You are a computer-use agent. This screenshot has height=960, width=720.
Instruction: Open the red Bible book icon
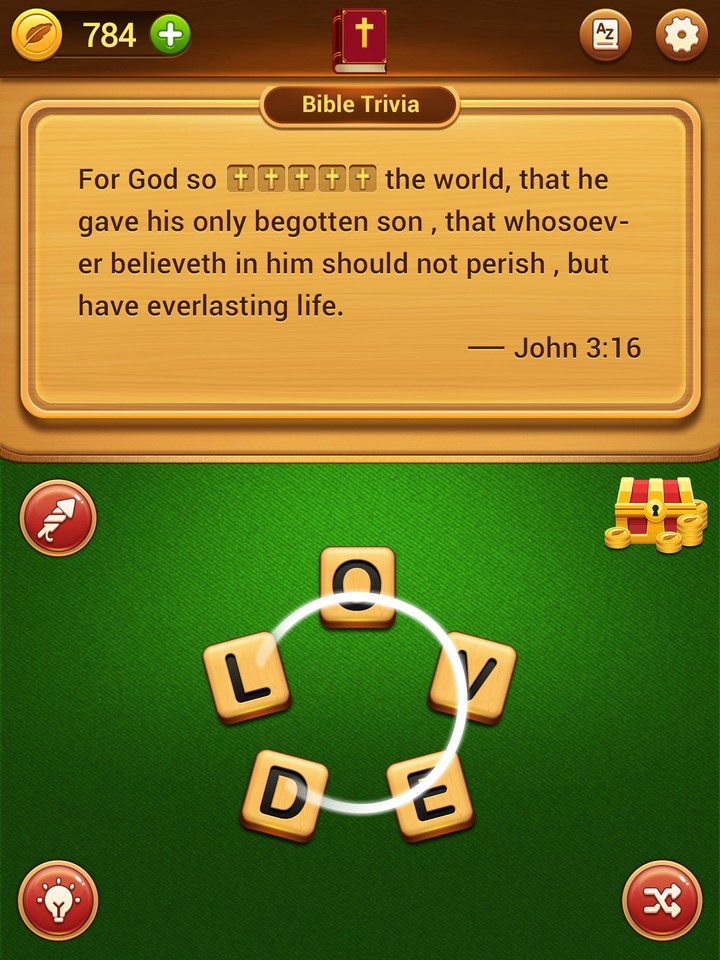(x=360, y=41)
